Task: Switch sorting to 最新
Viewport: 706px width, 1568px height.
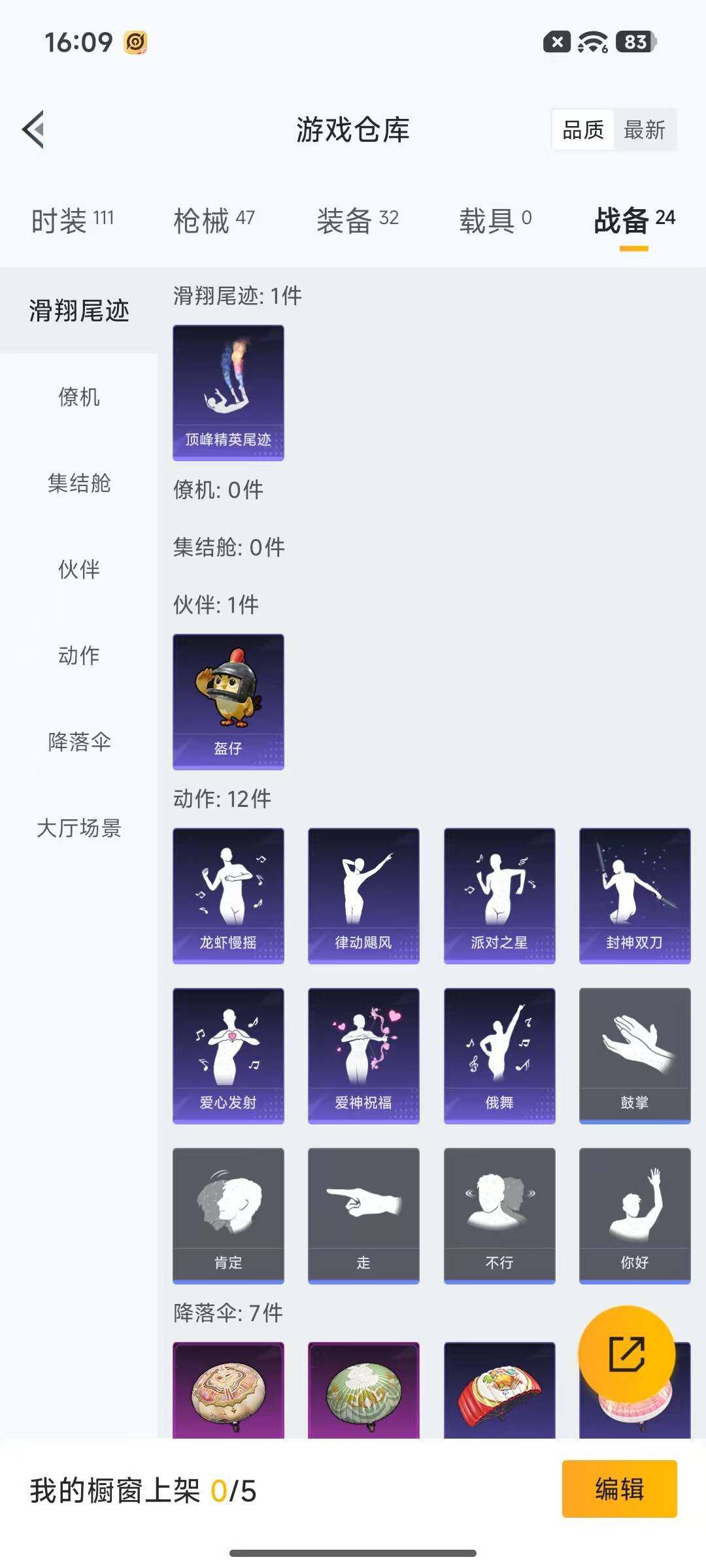Action: (645, 130)
